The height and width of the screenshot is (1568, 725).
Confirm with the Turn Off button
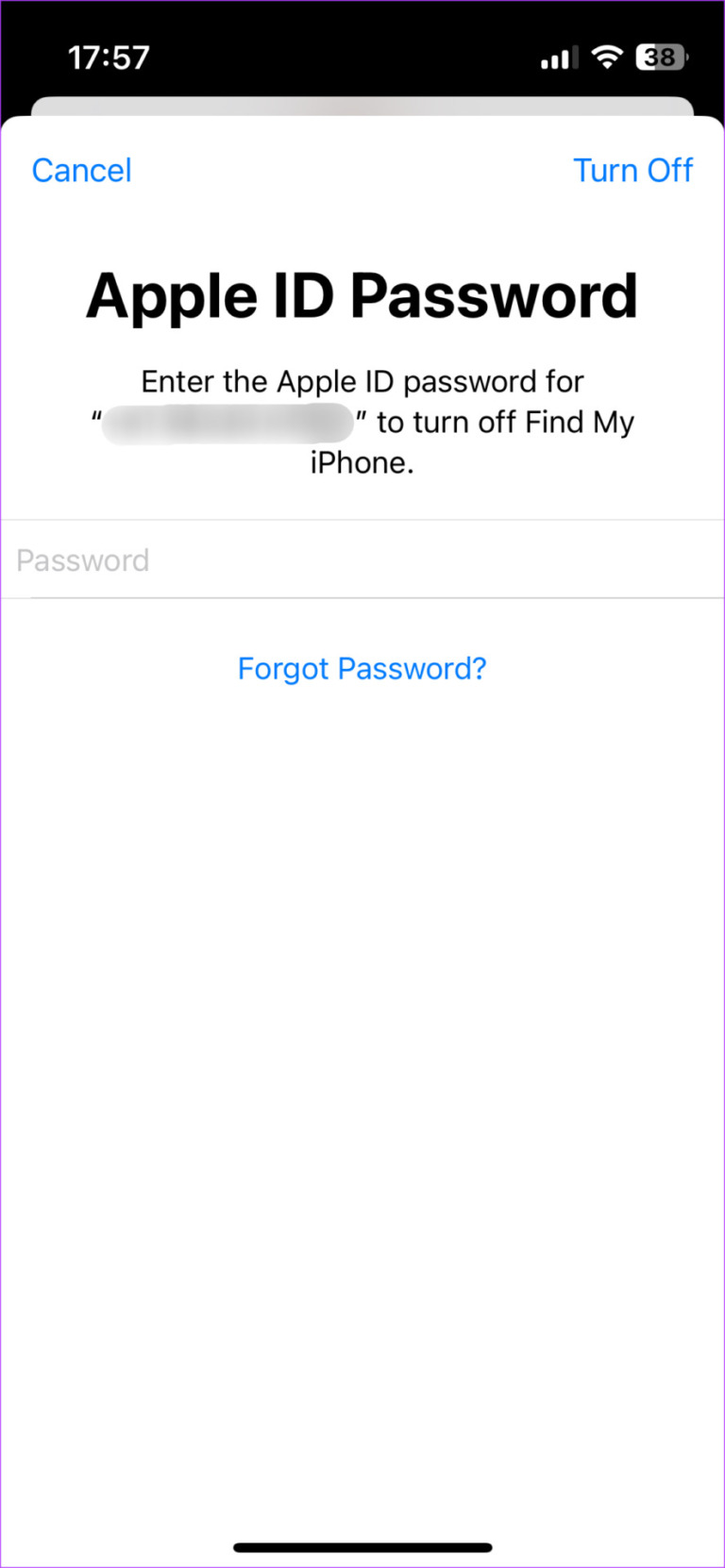coord(633,170)
